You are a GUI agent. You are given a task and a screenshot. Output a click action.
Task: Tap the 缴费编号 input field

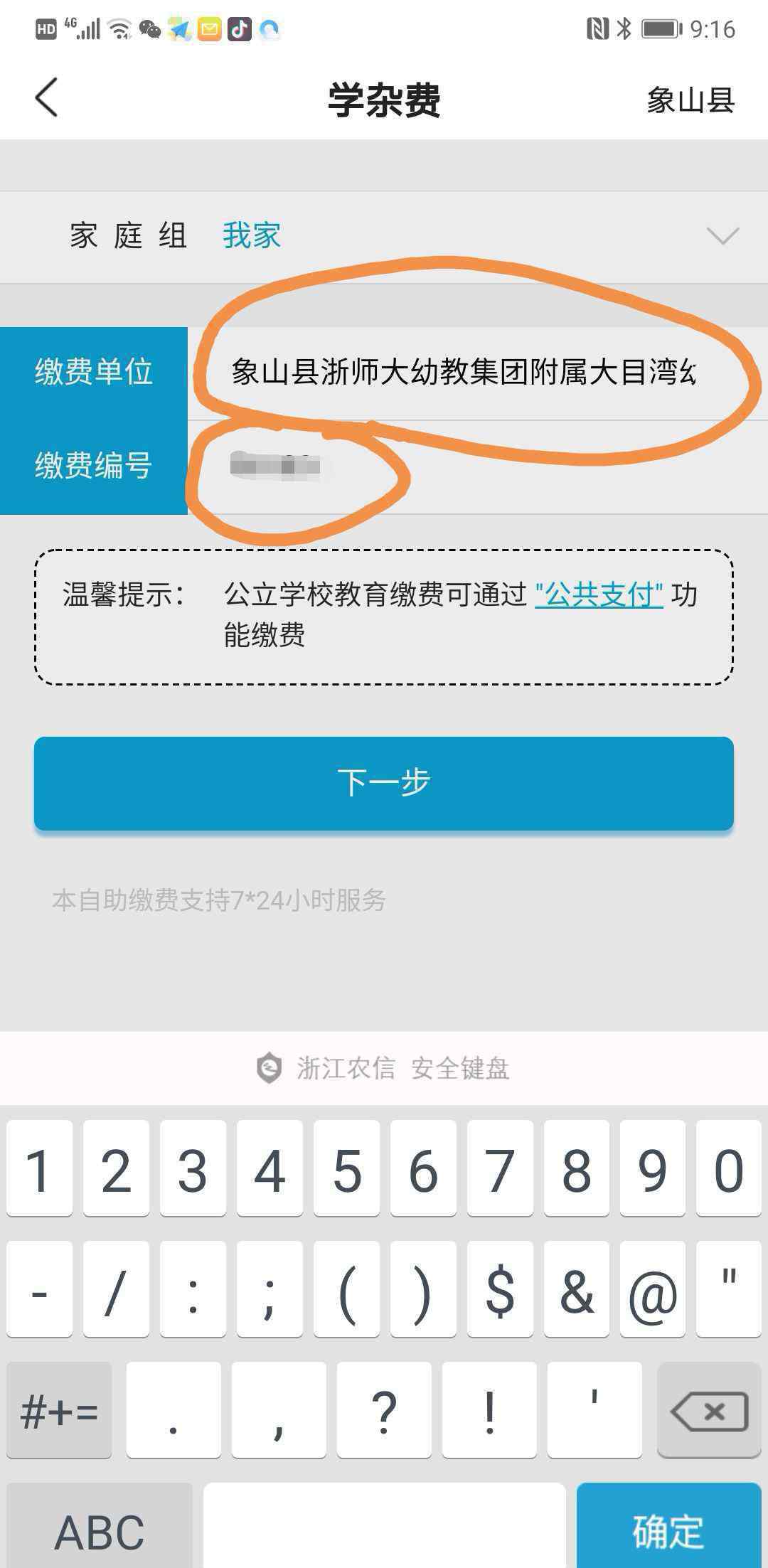coord(478,466)
